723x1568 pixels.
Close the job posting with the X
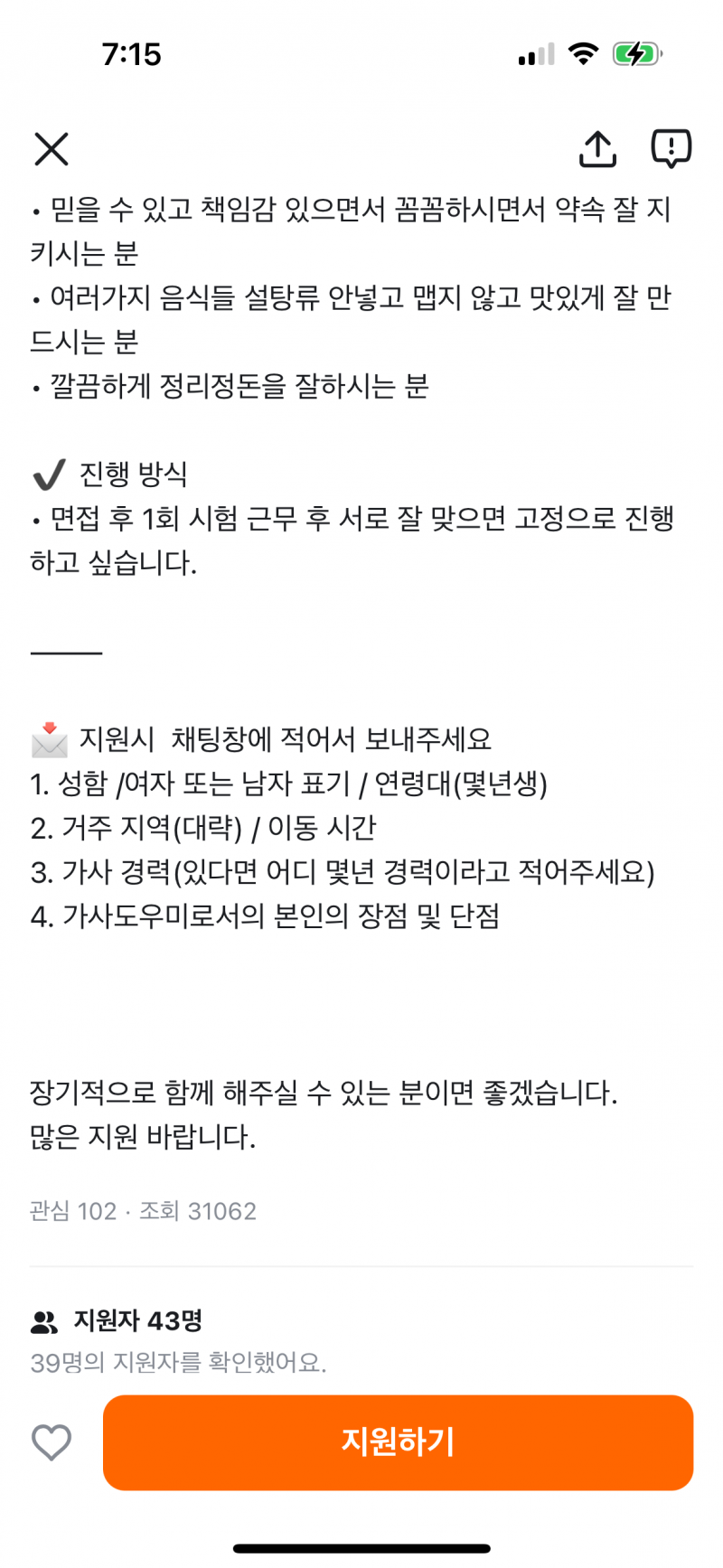click(x=51, y=149)
